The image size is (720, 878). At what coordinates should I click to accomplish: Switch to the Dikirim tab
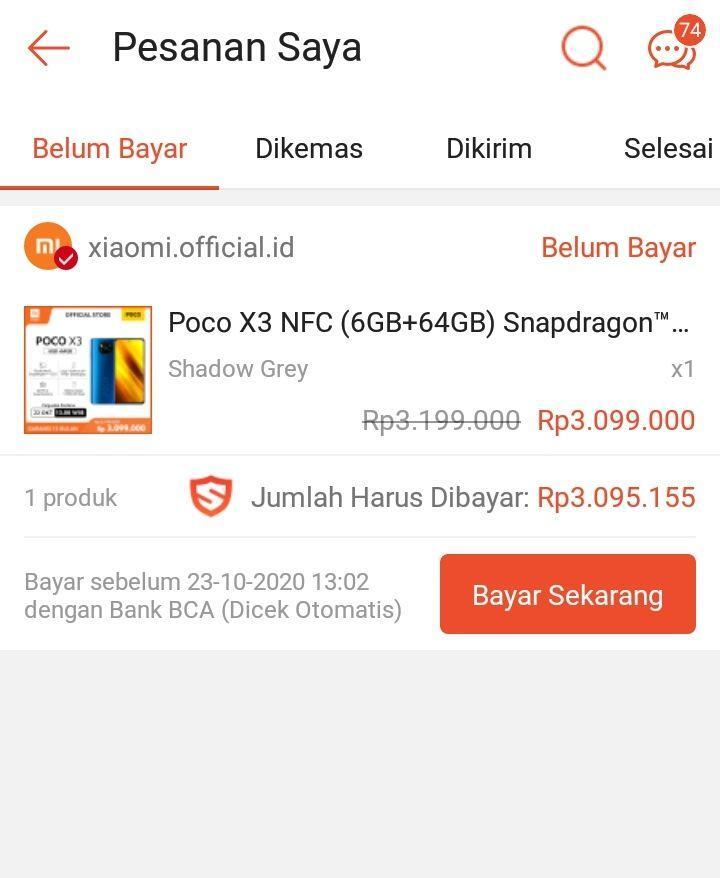(x=489, y=148)
